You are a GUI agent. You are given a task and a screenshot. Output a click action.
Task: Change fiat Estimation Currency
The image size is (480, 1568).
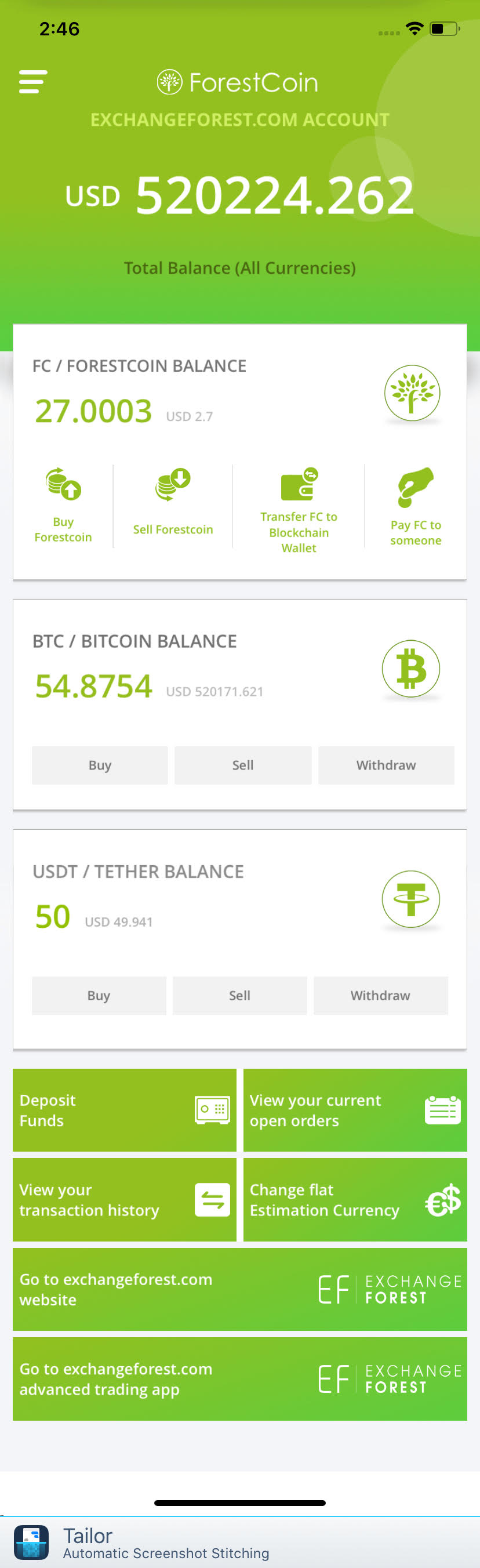point(355,1200)
